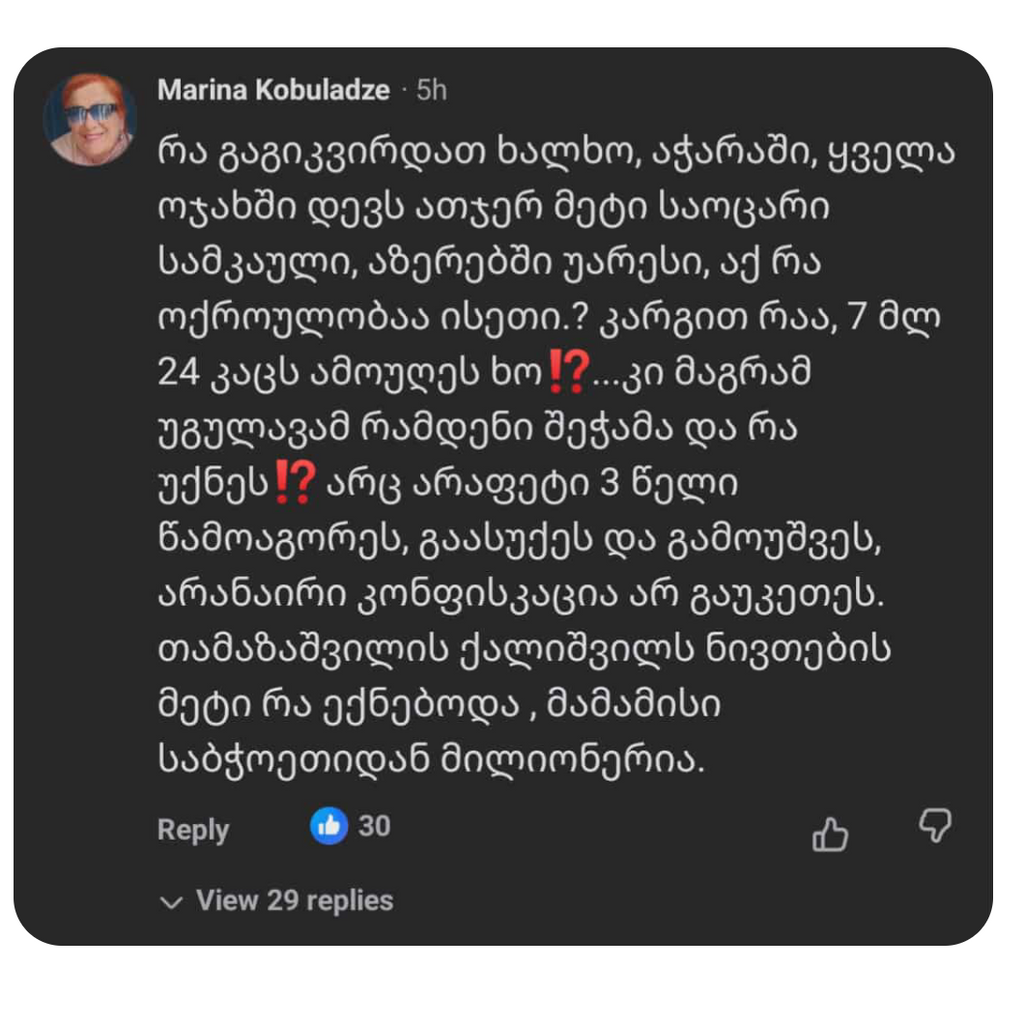This screenshot has width=1024, height=1019.
Task: Reply to Marina Kobuladze's comment
Action: (x=193, y=830)
